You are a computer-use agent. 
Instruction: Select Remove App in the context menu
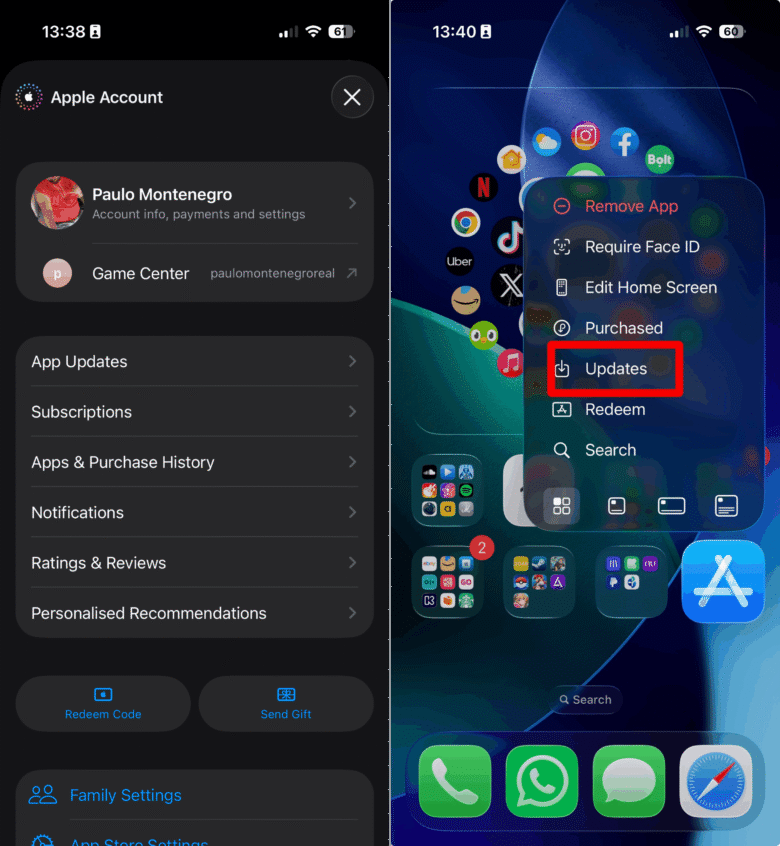point(631,206)
